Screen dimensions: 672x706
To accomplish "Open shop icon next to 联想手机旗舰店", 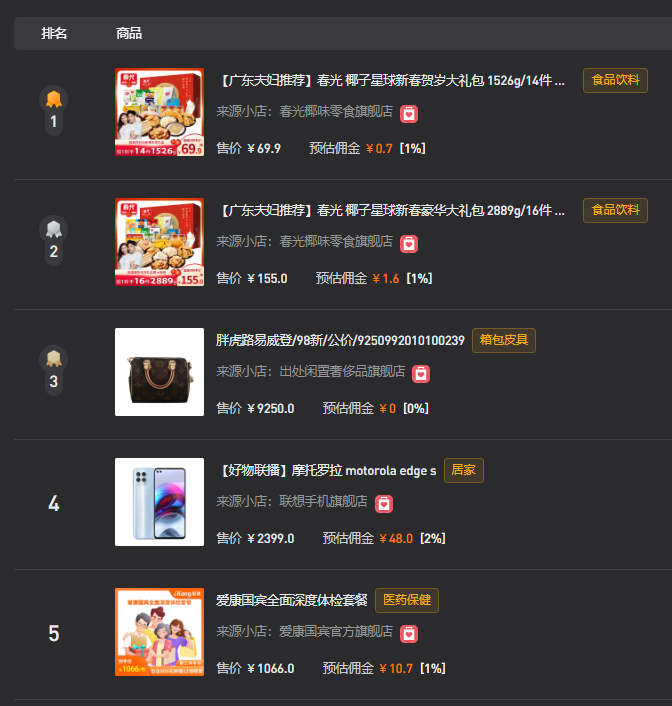I will pyautogui.click(x=384, y=503).
